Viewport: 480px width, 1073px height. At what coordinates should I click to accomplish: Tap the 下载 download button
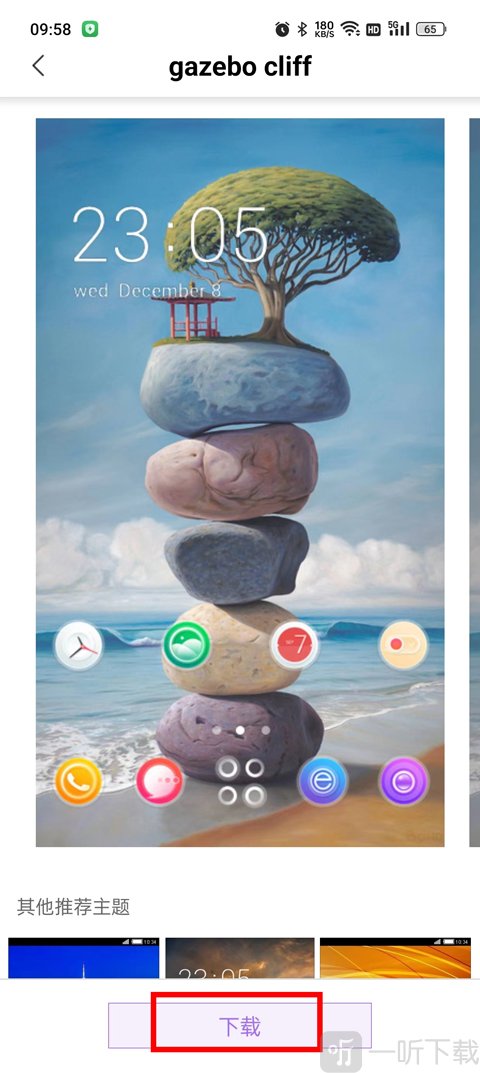coord(240,1026)
